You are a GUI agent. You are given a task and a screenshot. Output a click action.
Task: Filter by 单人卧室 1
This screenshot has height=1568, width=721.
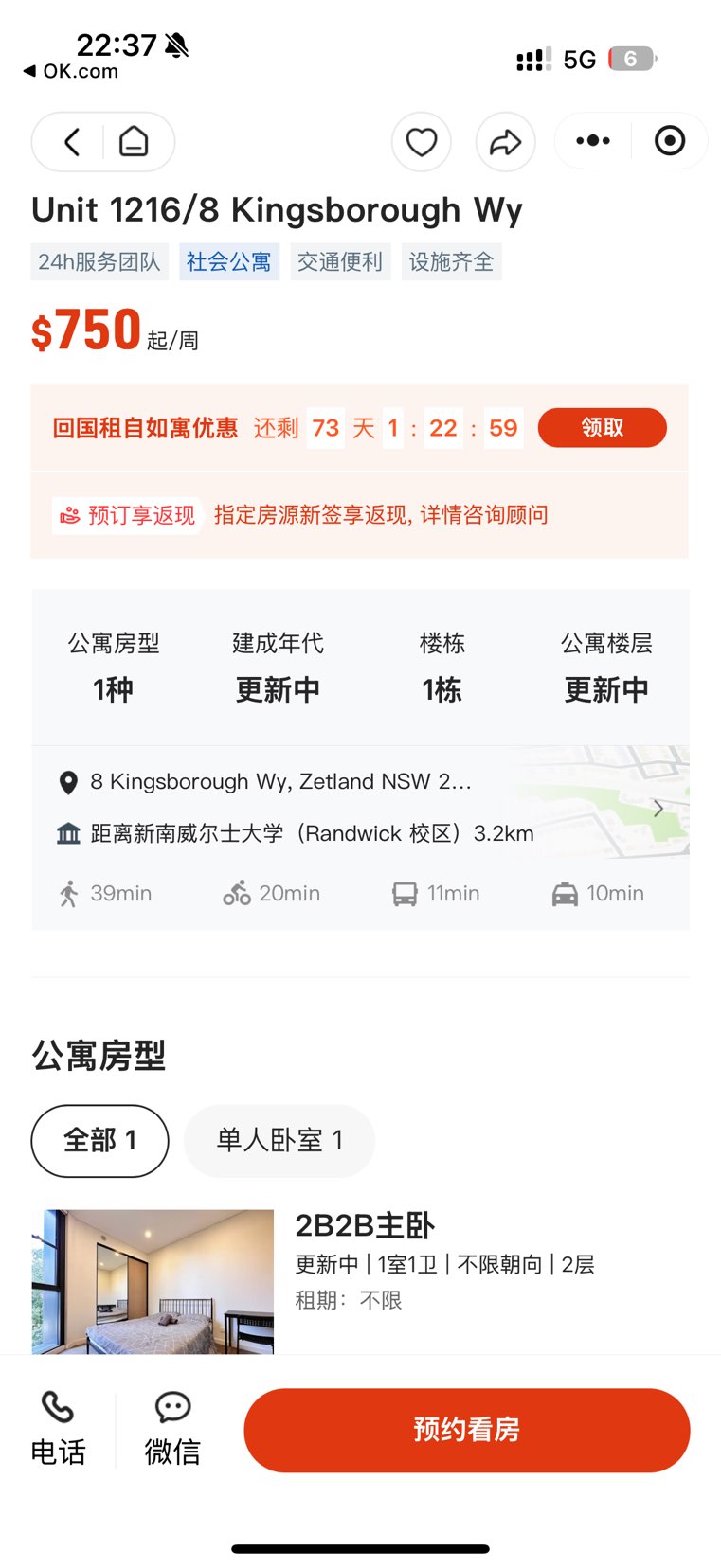pyautogui.click(x=279, y=1140)
